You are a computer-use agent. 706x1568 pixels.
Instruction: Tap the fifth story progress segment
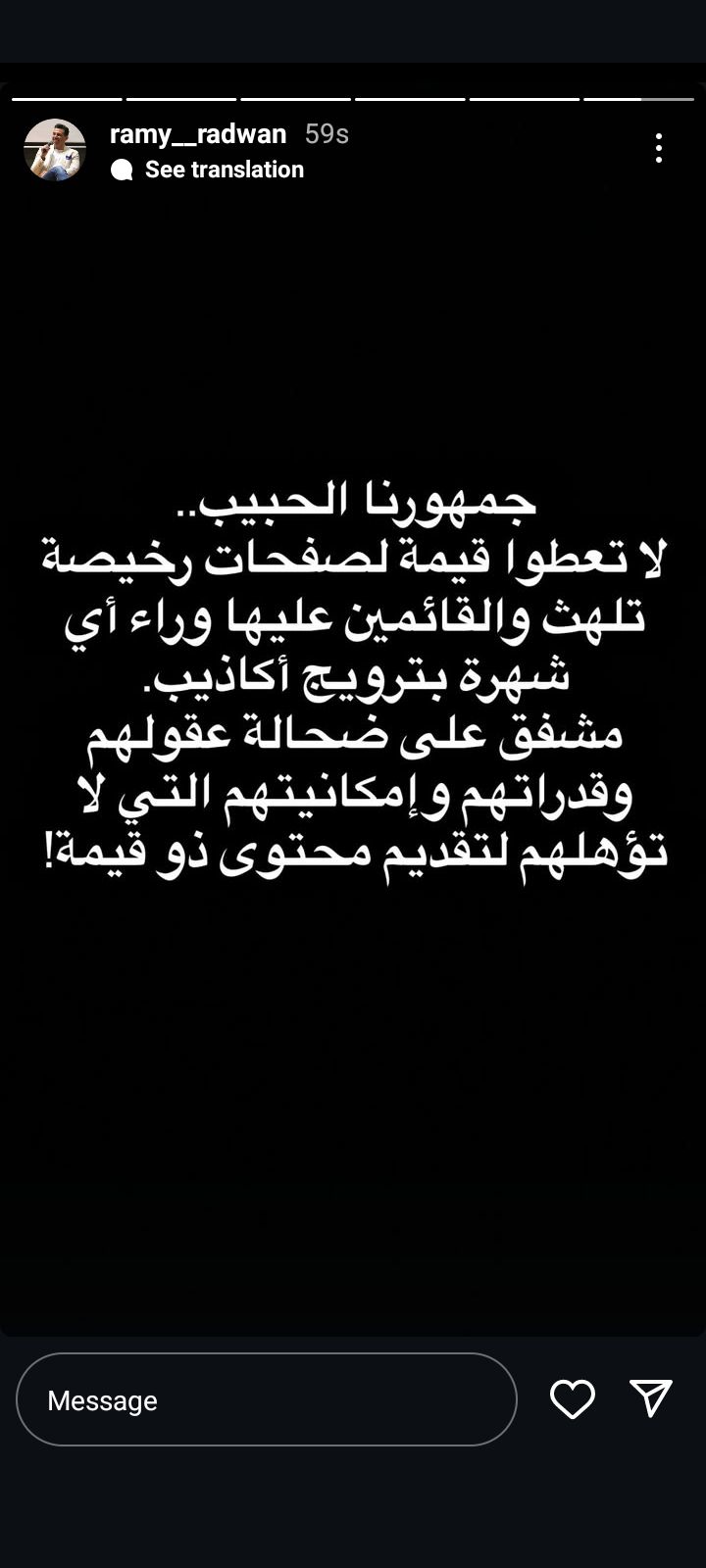click(526, 98)
